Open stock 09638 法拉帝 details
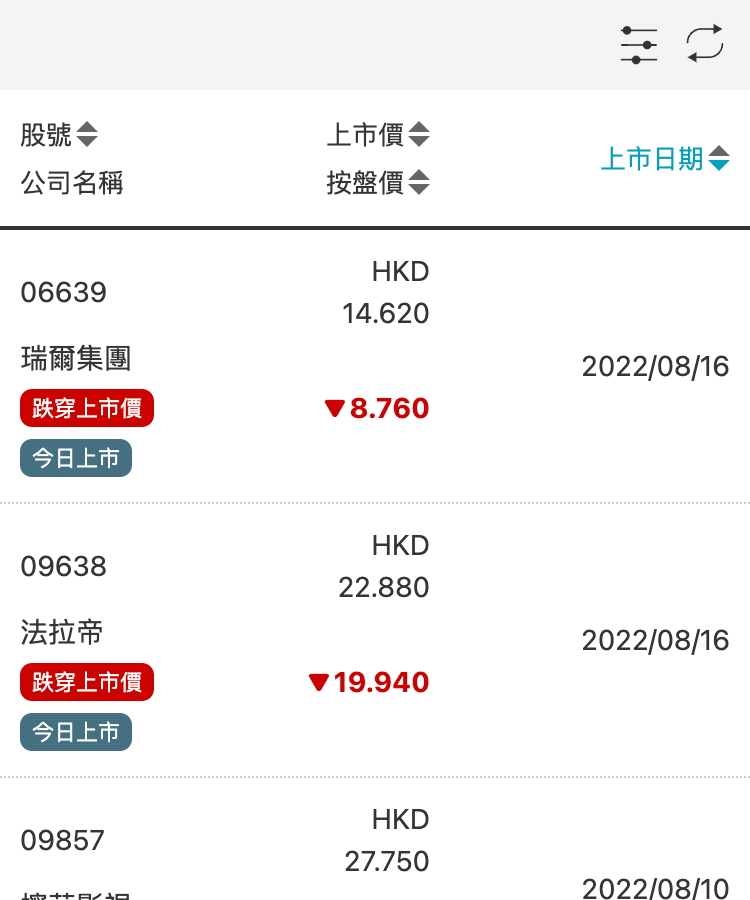The height and width of the screenshot is (900, 750). (x=62, y=633)
